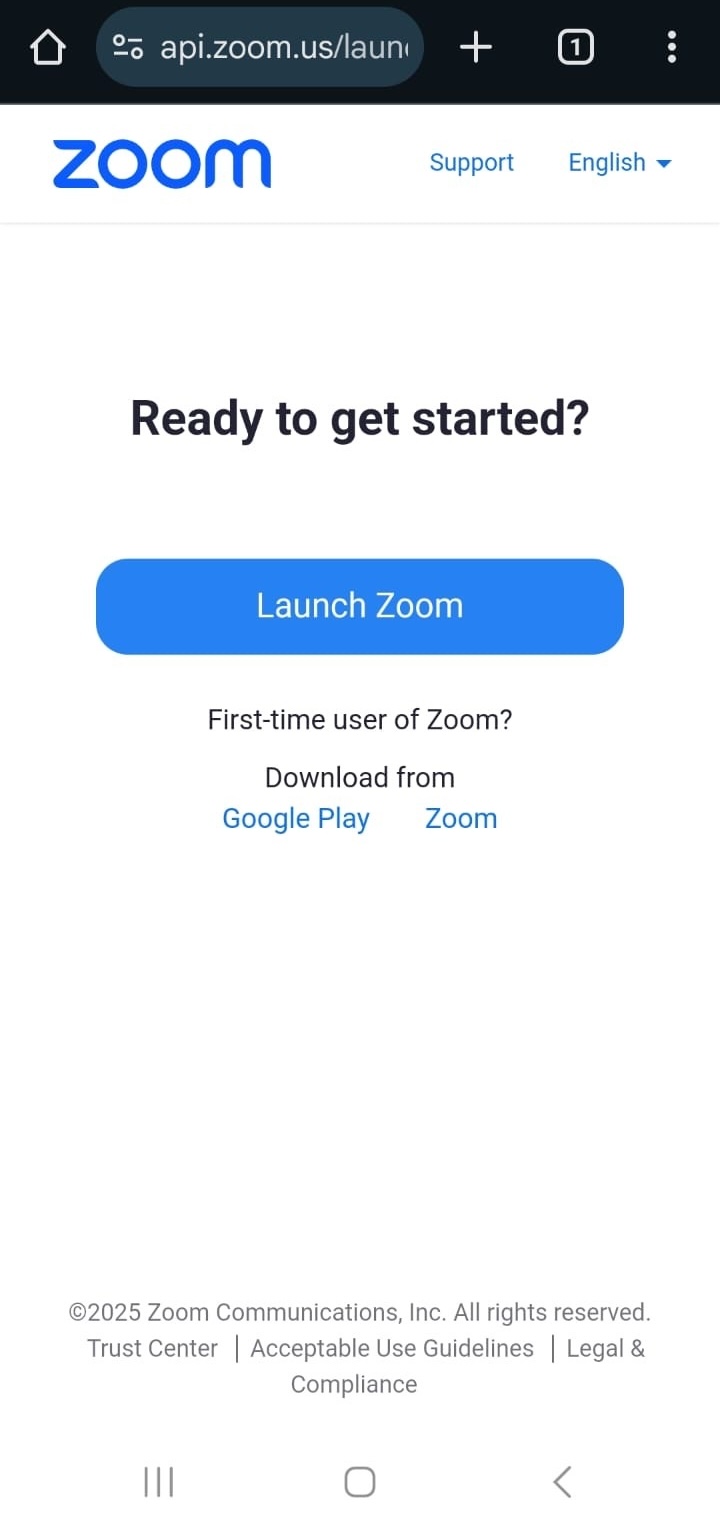The height and width of the screenshot is (1532, 720).
Task: Open a new browser tab
Action: click(476, 47)
